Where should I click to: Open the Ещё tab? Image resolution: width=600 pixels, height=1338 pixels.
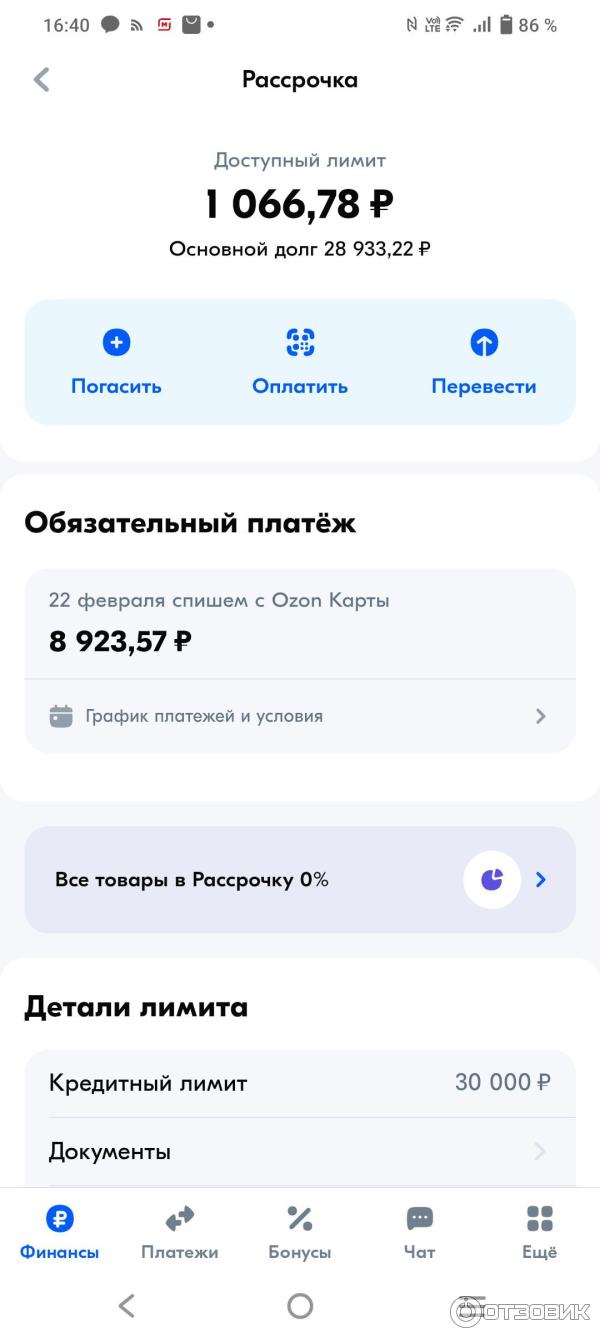click(540, 1232)
